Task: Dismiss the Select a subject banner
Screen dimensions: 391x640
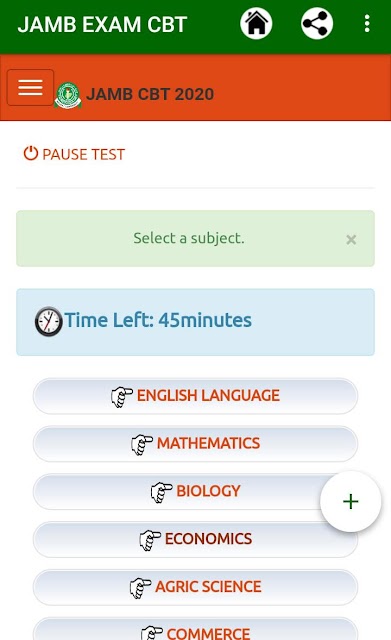Action: [351, 240]
